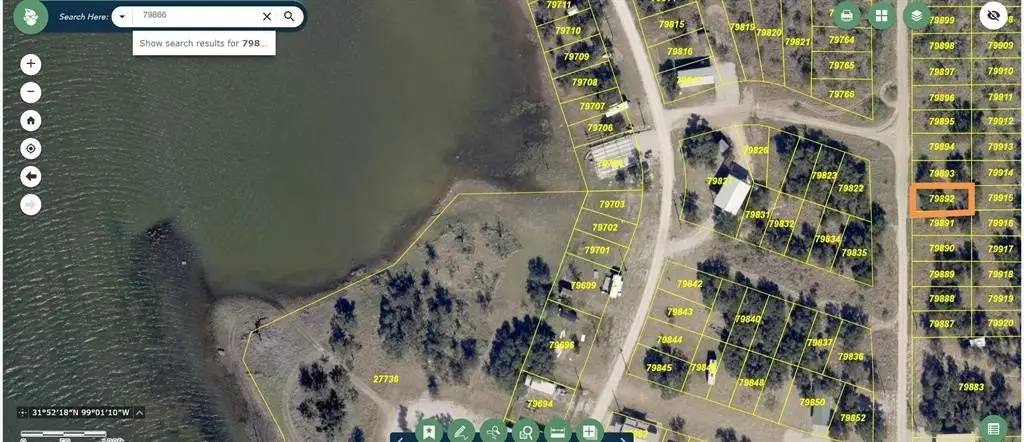Screen dimensions: 1024x442
Task: Go back to previous map extent
Action: (x=31, y=177)
